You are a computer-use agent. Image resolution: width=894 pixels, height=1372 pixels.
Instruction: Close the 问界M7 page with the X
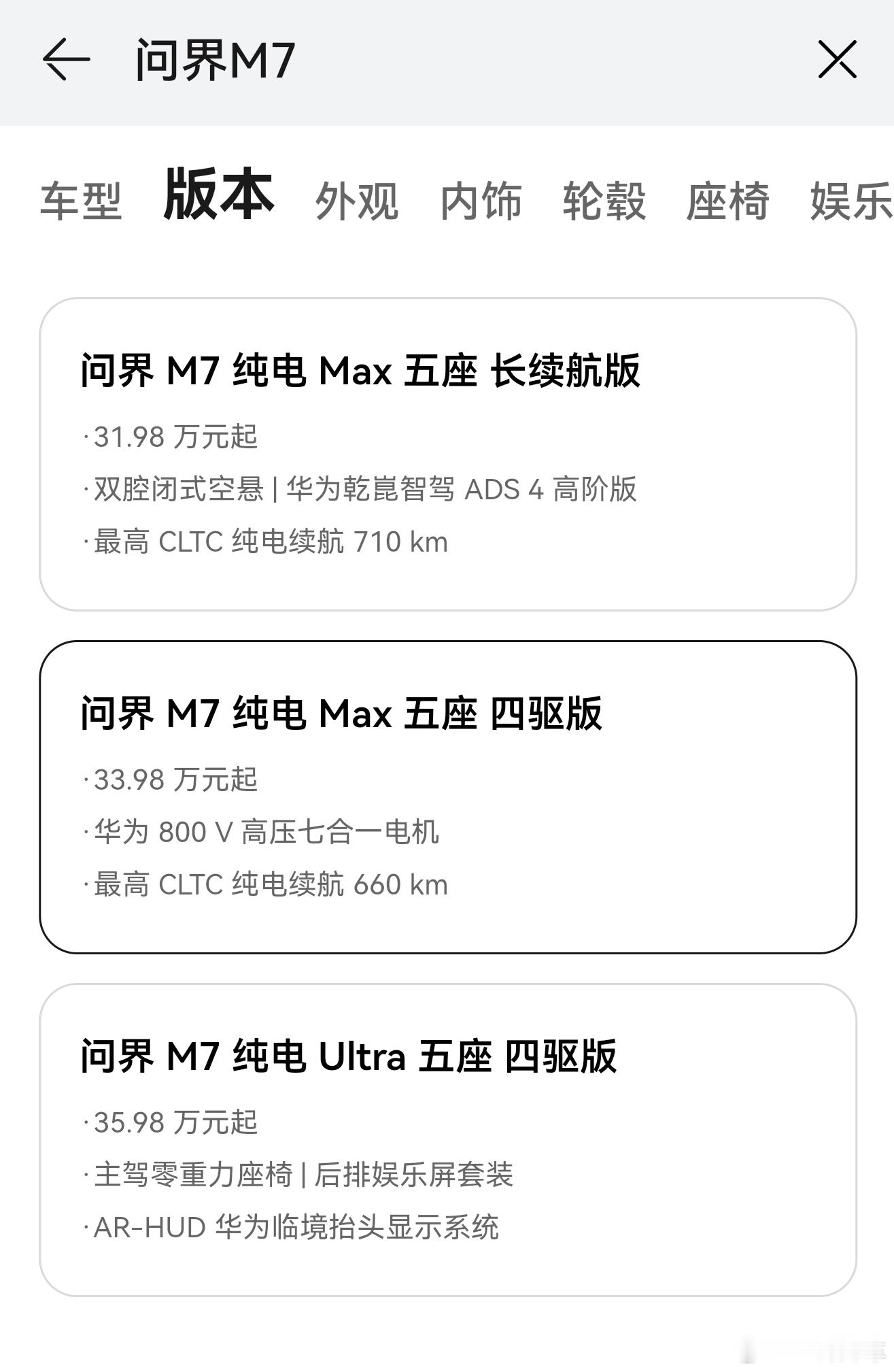point(839,60)
